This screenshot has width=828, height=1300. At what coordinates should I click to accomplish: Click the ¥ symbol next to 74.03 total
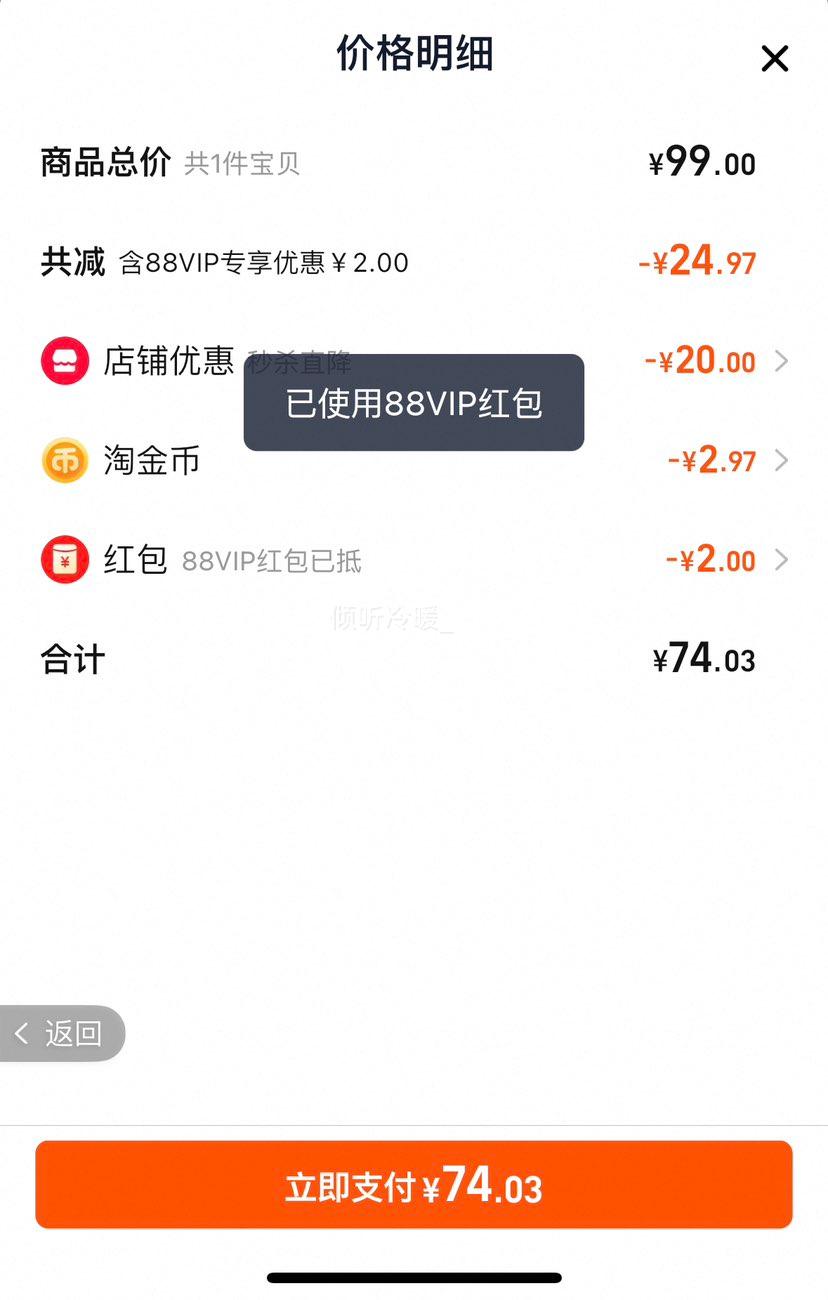point(661,658)
